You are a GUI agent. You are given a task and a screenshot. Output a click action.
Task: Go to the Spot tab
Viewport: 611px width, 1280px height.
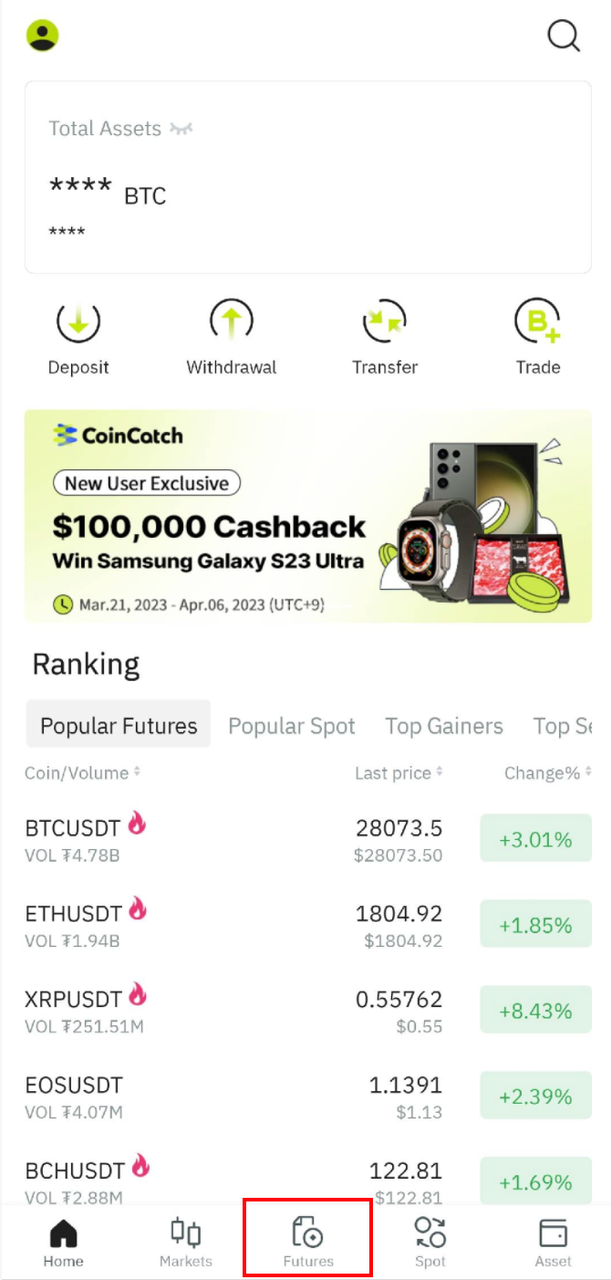(x=430, y=1242)
